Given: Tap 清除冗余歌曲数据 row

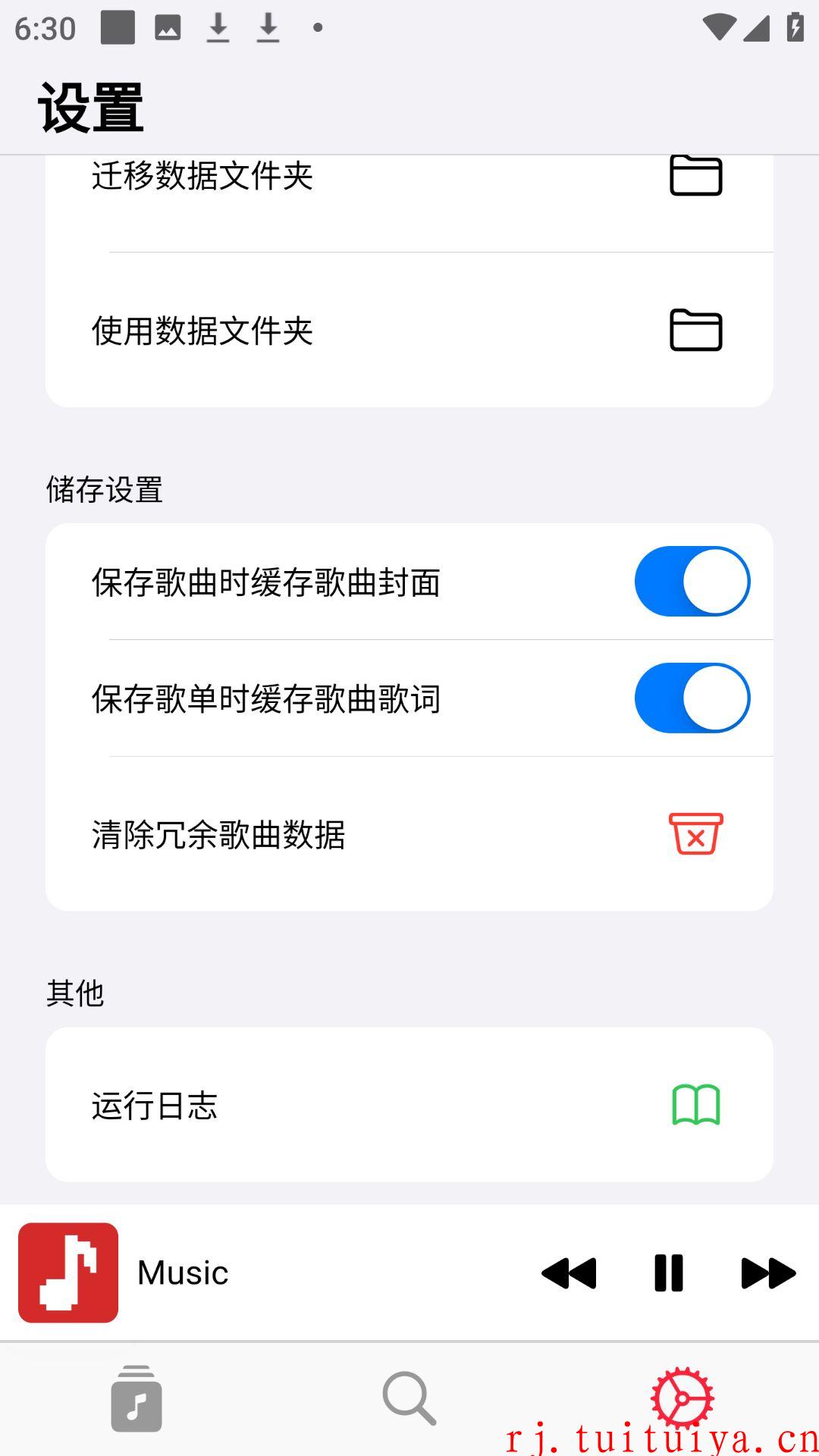Looking at the screenshot, I should click(x=409, y=834).
